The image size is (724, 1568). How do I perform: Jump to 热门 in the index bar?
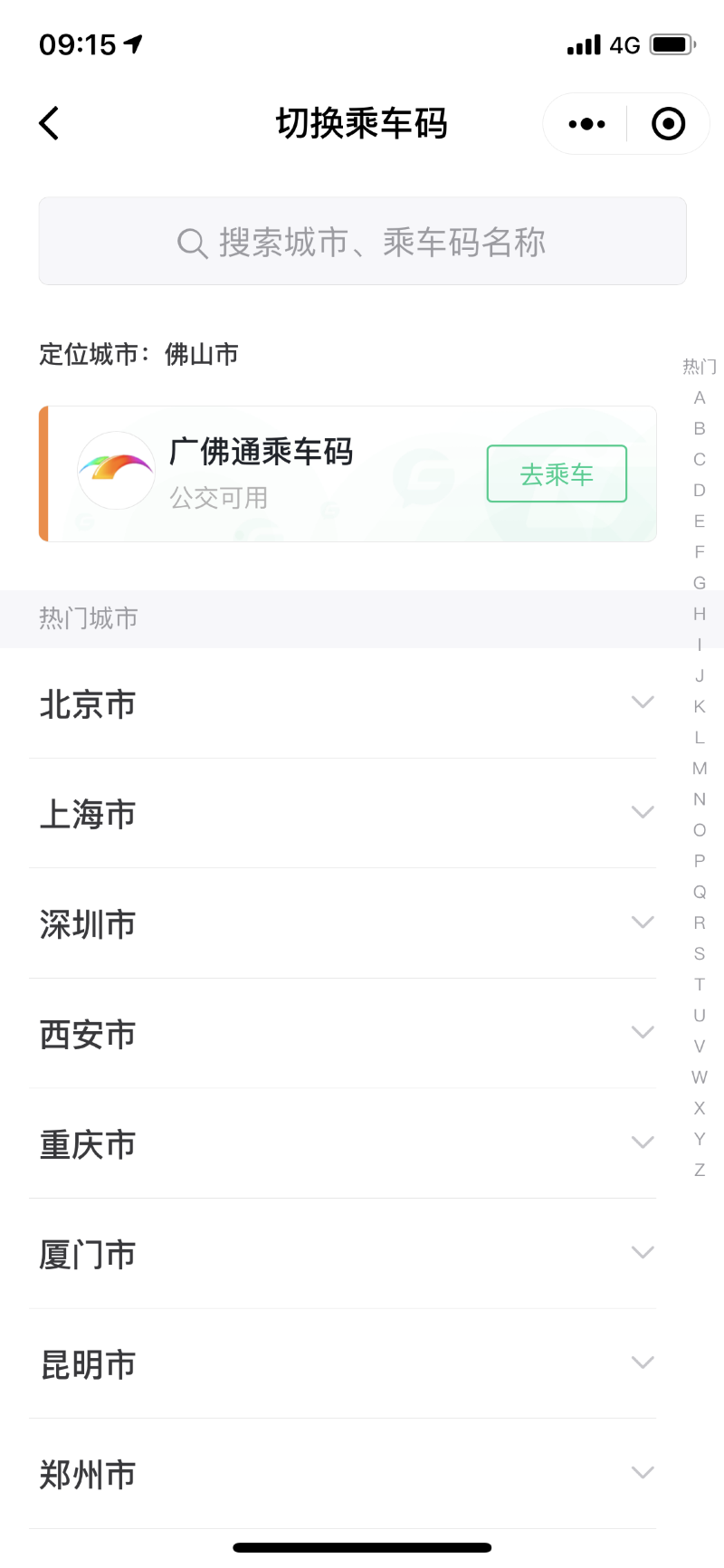[x=700, y=367]
